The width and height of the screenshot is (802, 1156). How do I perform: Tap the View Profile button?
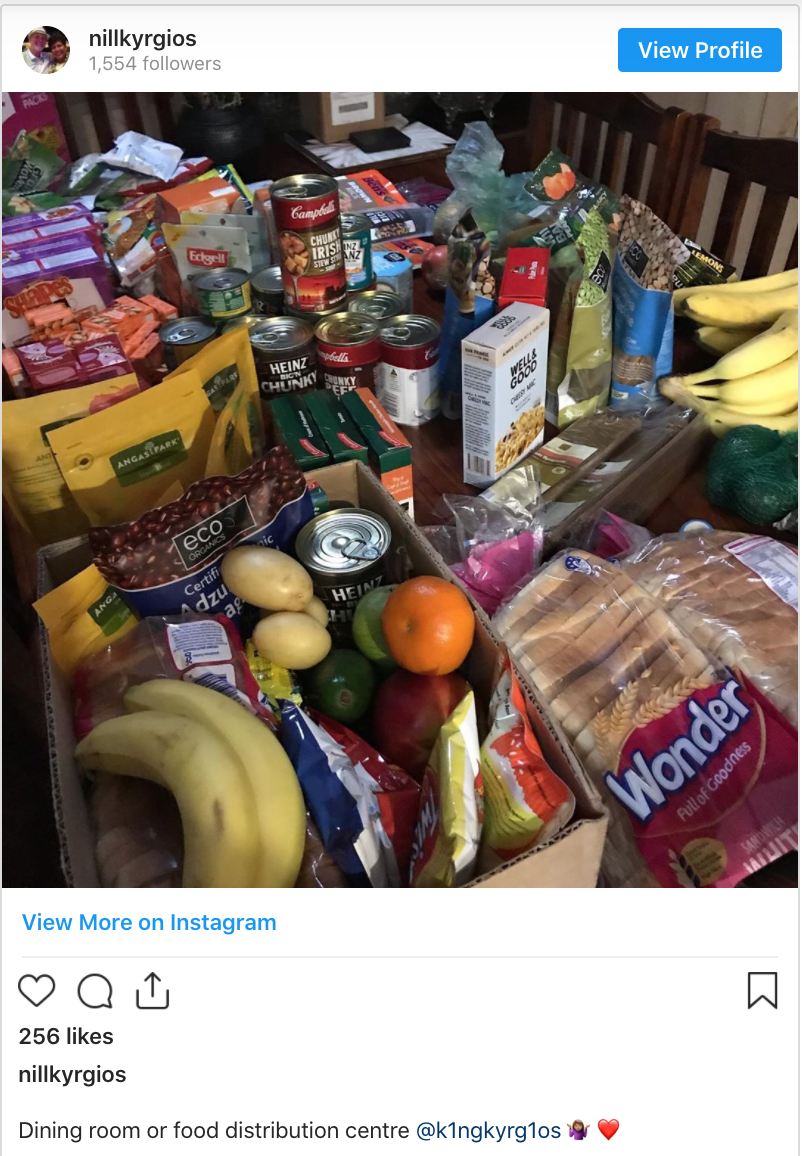pos(700,50)
